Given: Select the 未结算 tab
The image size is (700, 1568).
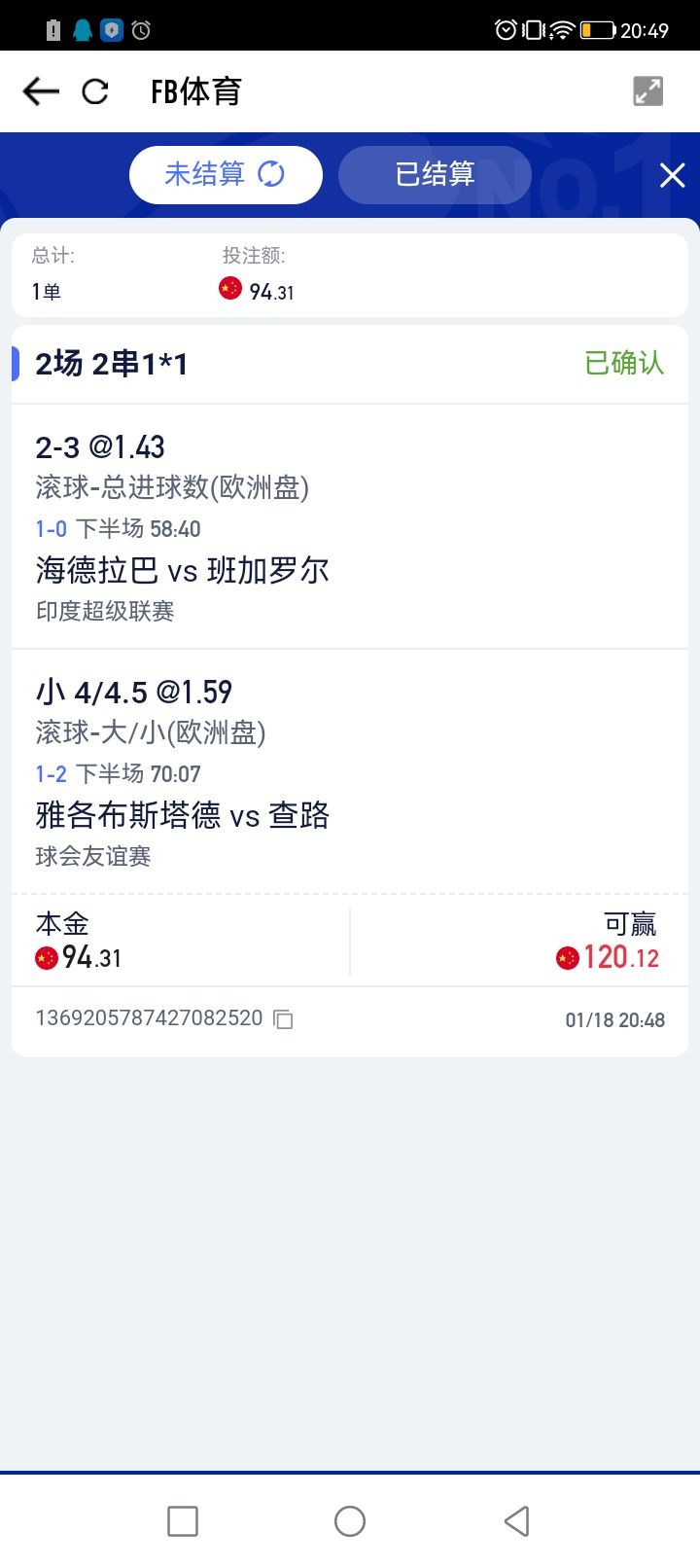Looking at the screenshot, I should [226, 175].
